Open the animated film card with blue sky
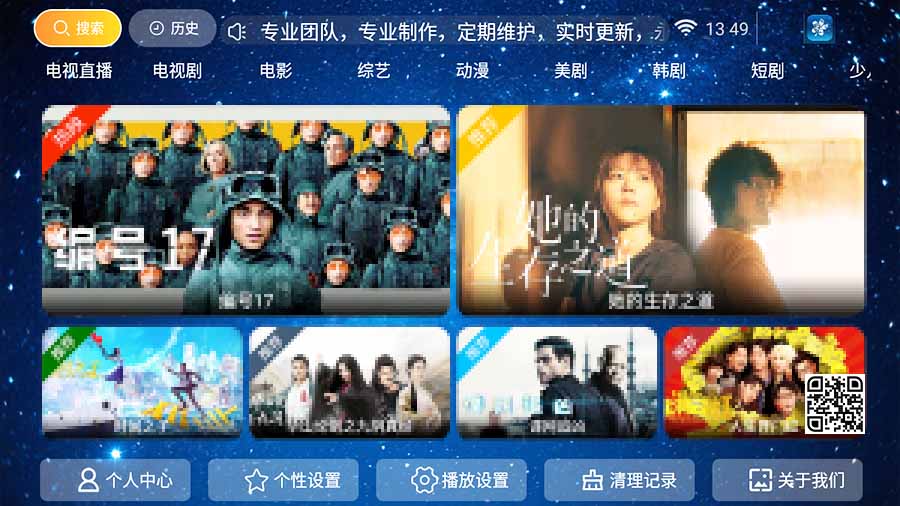Screen dimensions: 900x506 (142, 382)
